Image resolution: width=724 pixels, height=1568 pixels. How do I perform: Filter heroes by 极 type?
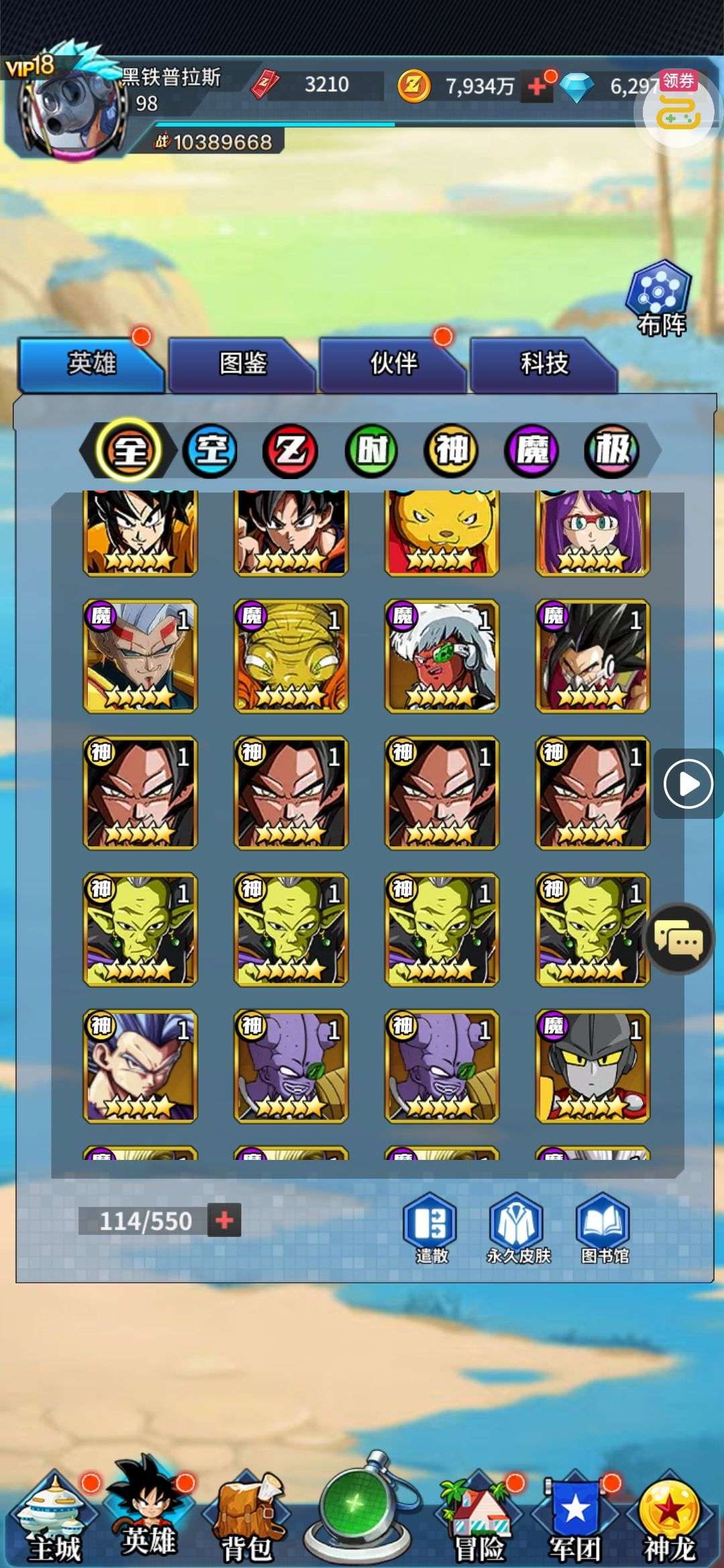coord(611,450)
